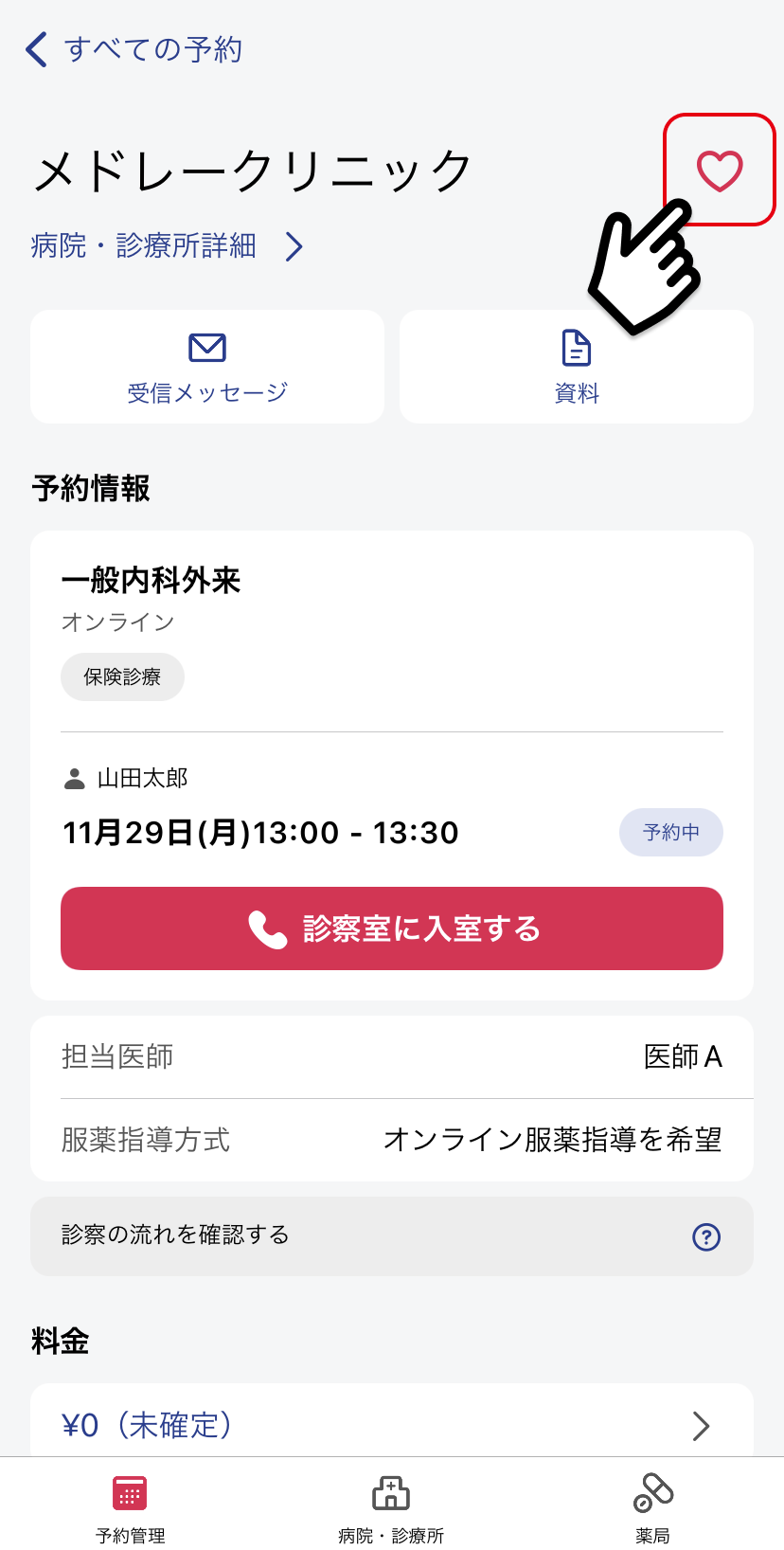Favorite the clinic with the heart icon
Viewport: 784px width, 1550px height.
point(720,171)
